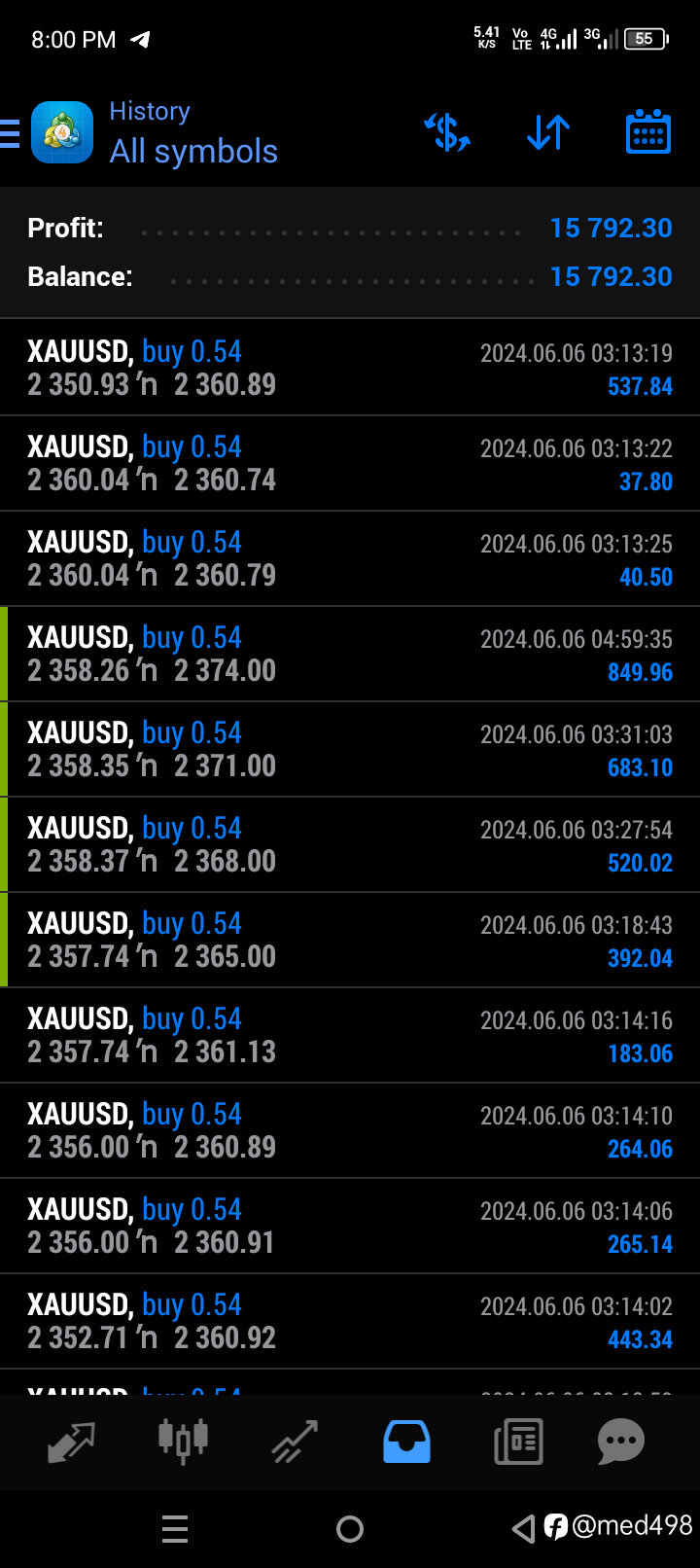Open the trade with profit 520.02
This screenshot has height=1568, width=700.
point(350,845)
